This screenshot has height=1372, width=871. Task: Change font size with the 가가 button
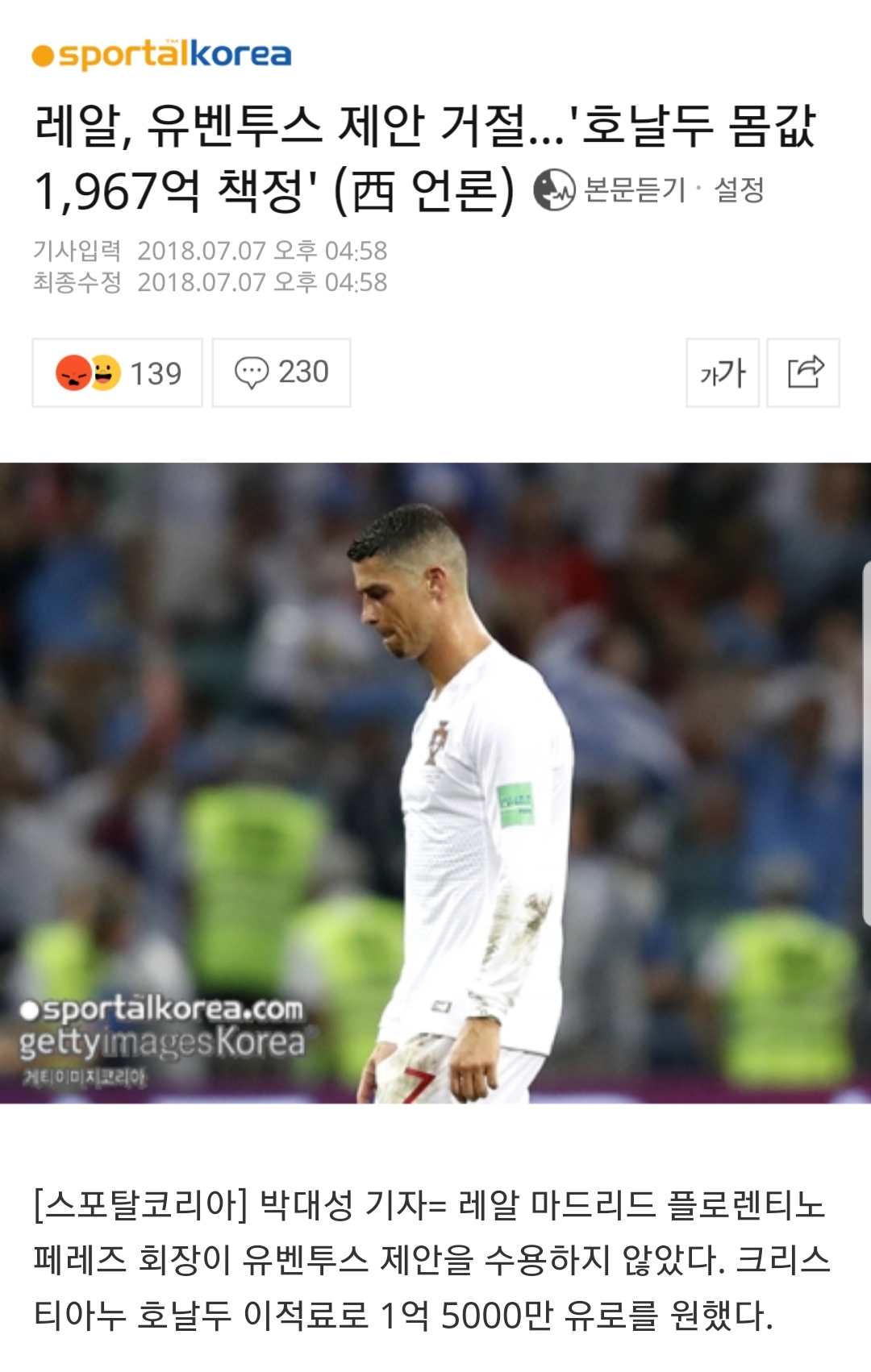coord(723,373)
